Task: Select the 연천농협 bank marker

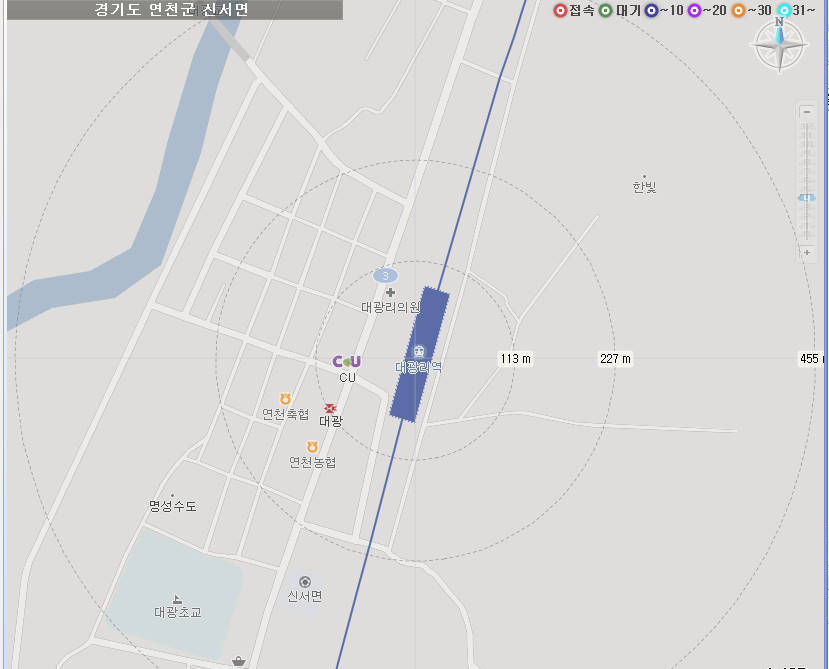Action: pos(312,446)
